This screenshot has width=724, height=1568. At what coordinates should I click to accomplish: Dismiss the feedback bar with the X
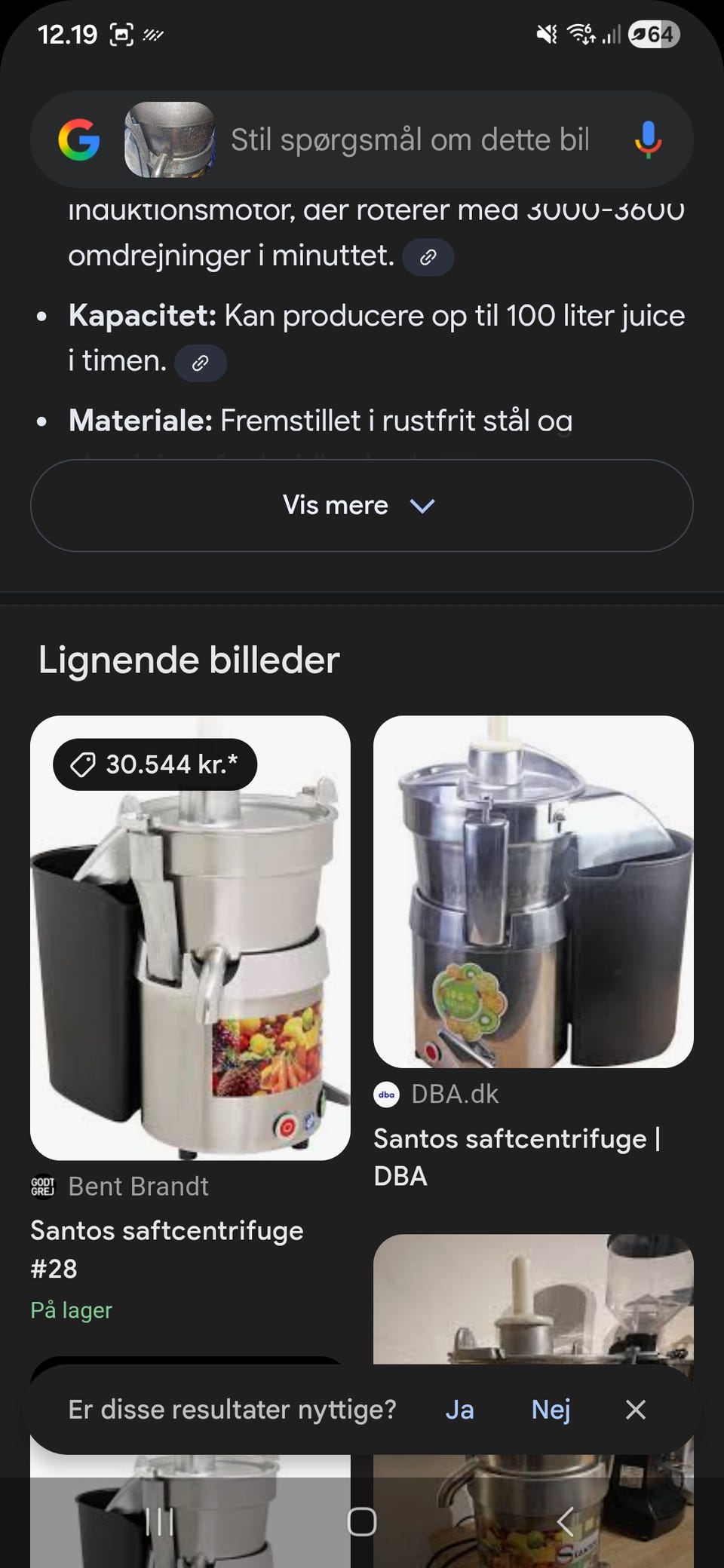point(636,1409)
